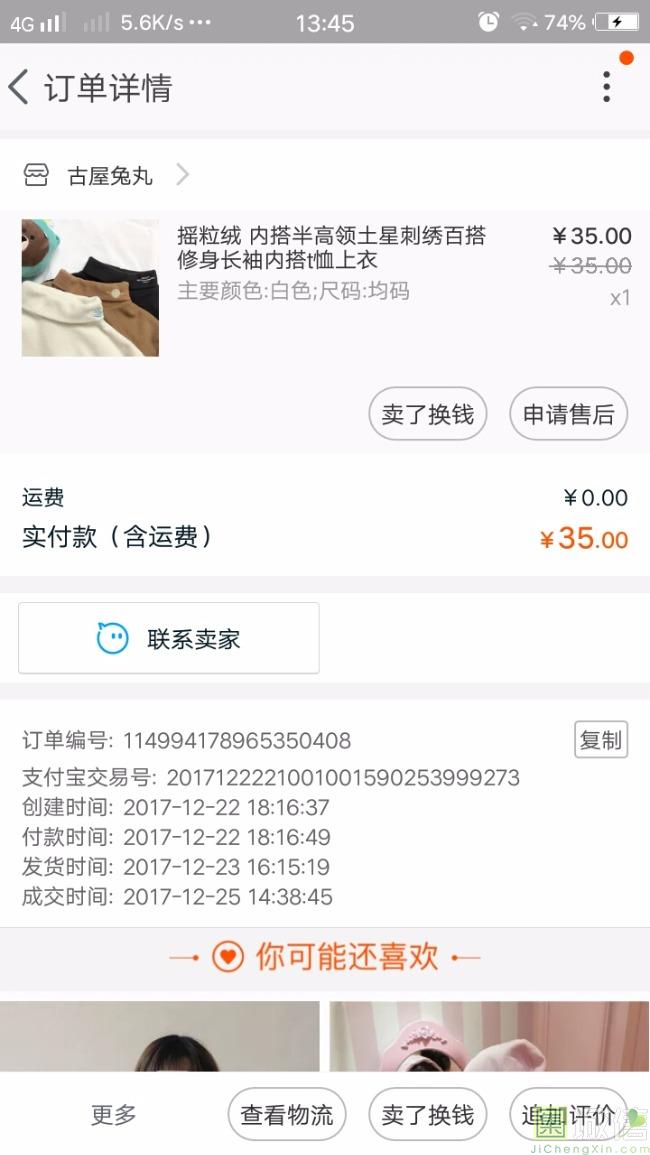Copy the order number with 复制
Screen dimensions: 650x1155
click(x=600, y=740)
